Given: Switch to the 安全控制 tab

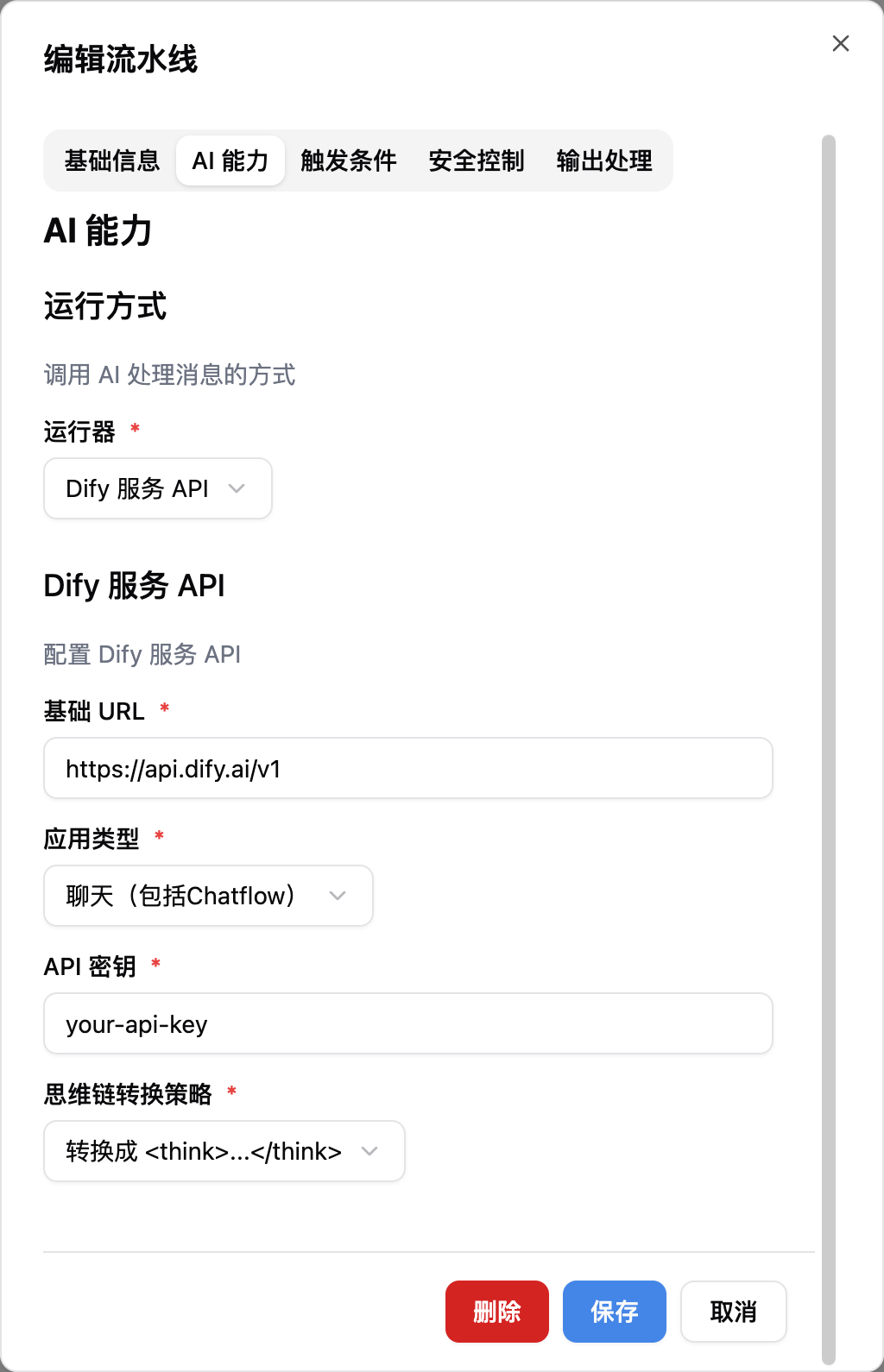Looking at the screenshot, I should [x=476, y=160].
